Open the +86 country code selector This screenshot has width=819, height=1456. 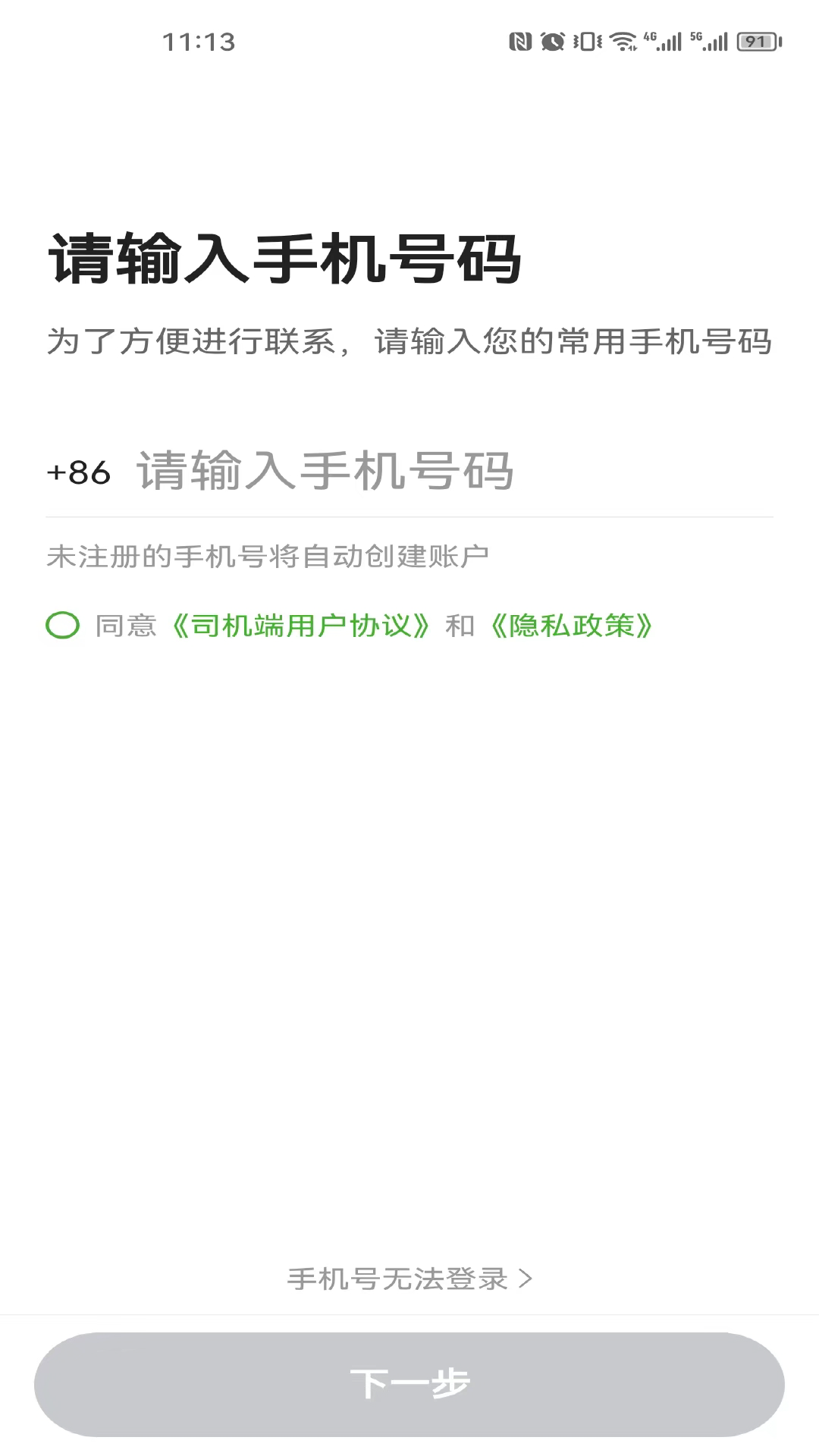point(79,472)
